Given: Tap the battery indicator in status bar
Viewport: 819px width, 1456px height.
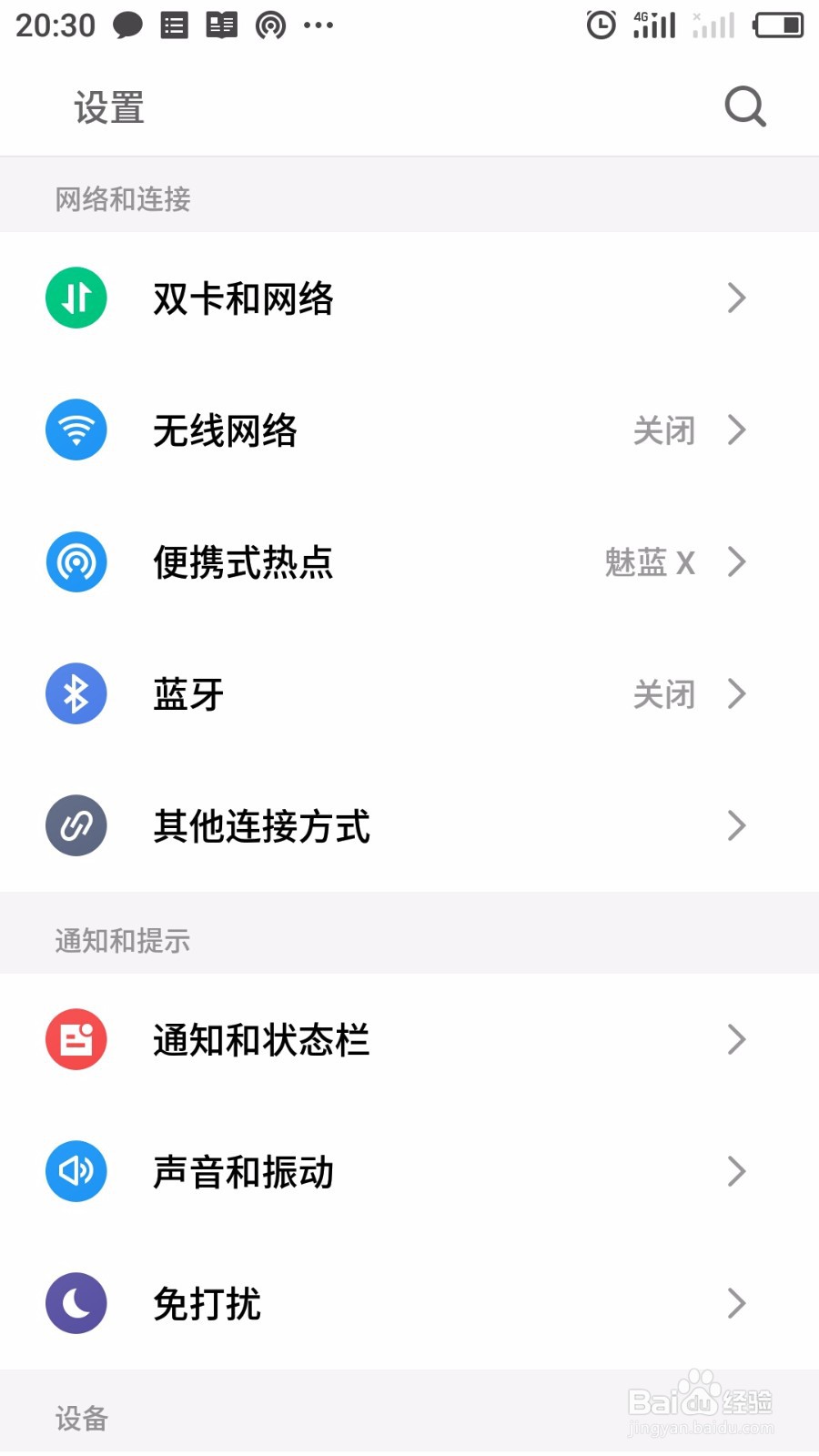Looking at the screenshot, I should tap(776, 25).
